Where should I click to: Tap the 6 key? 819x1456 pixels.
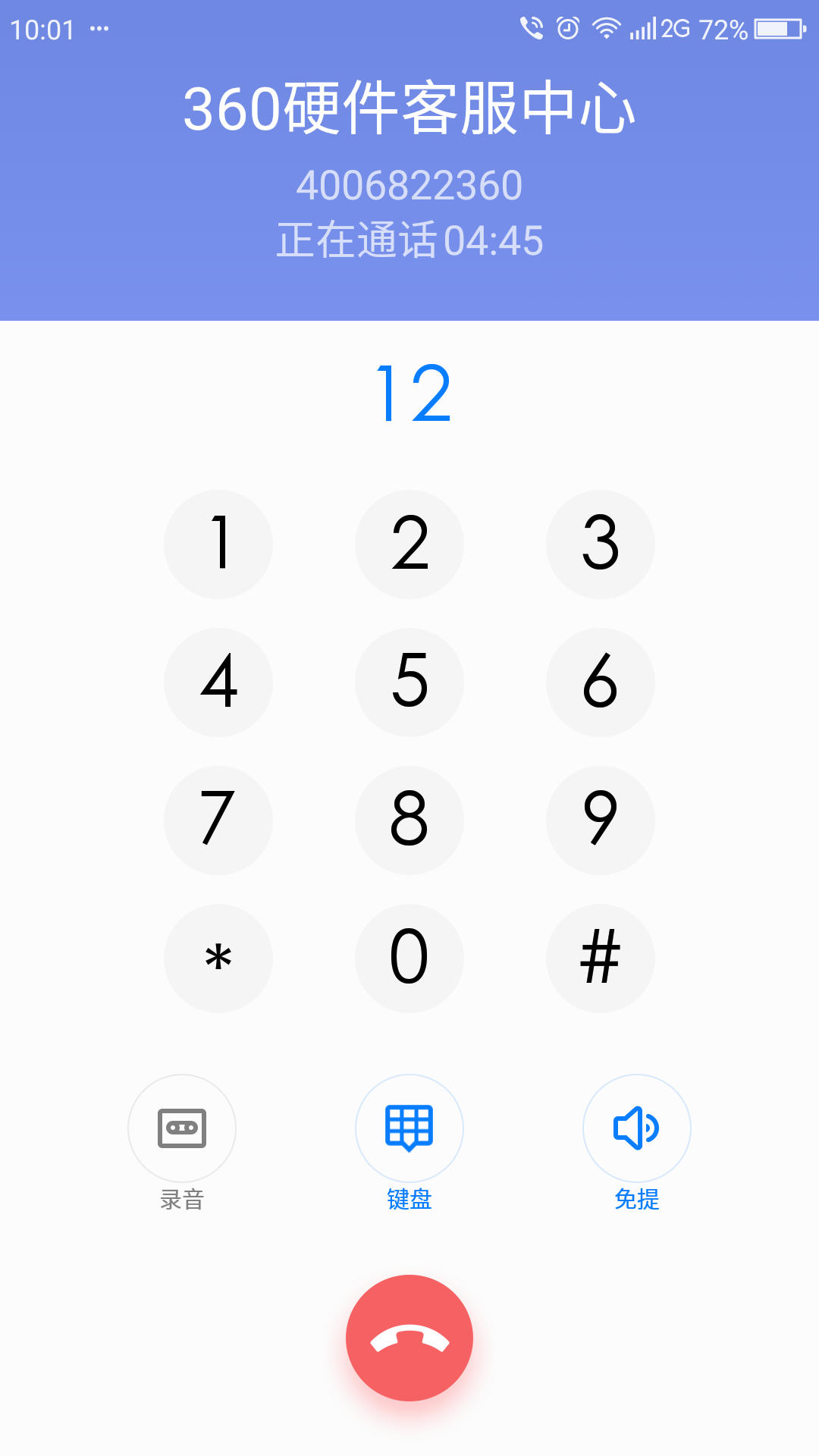click(601, 682)
